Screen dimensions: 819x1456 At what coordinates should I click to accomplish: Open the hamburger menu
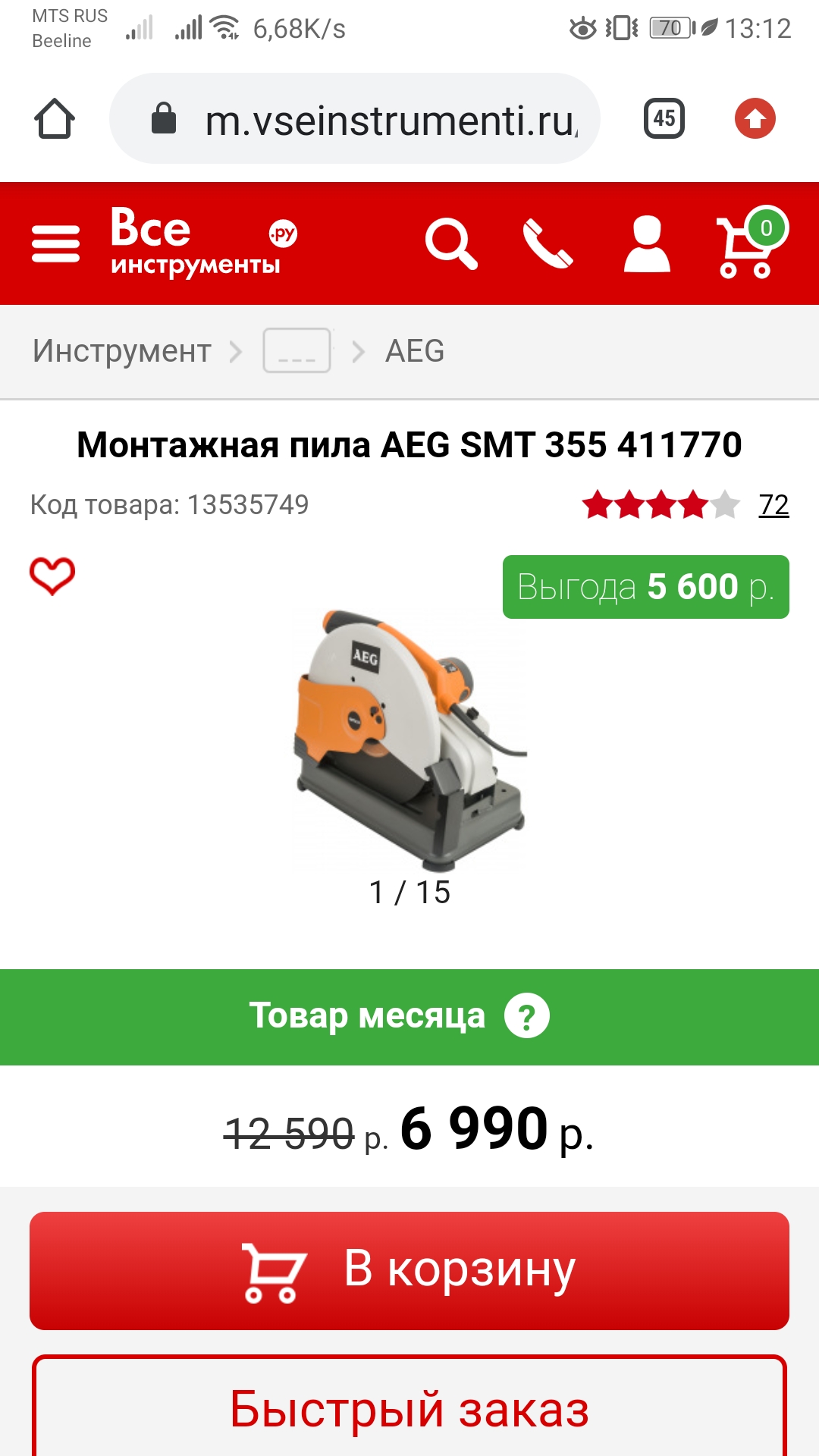pyautogui.click(x=55, y=244)
